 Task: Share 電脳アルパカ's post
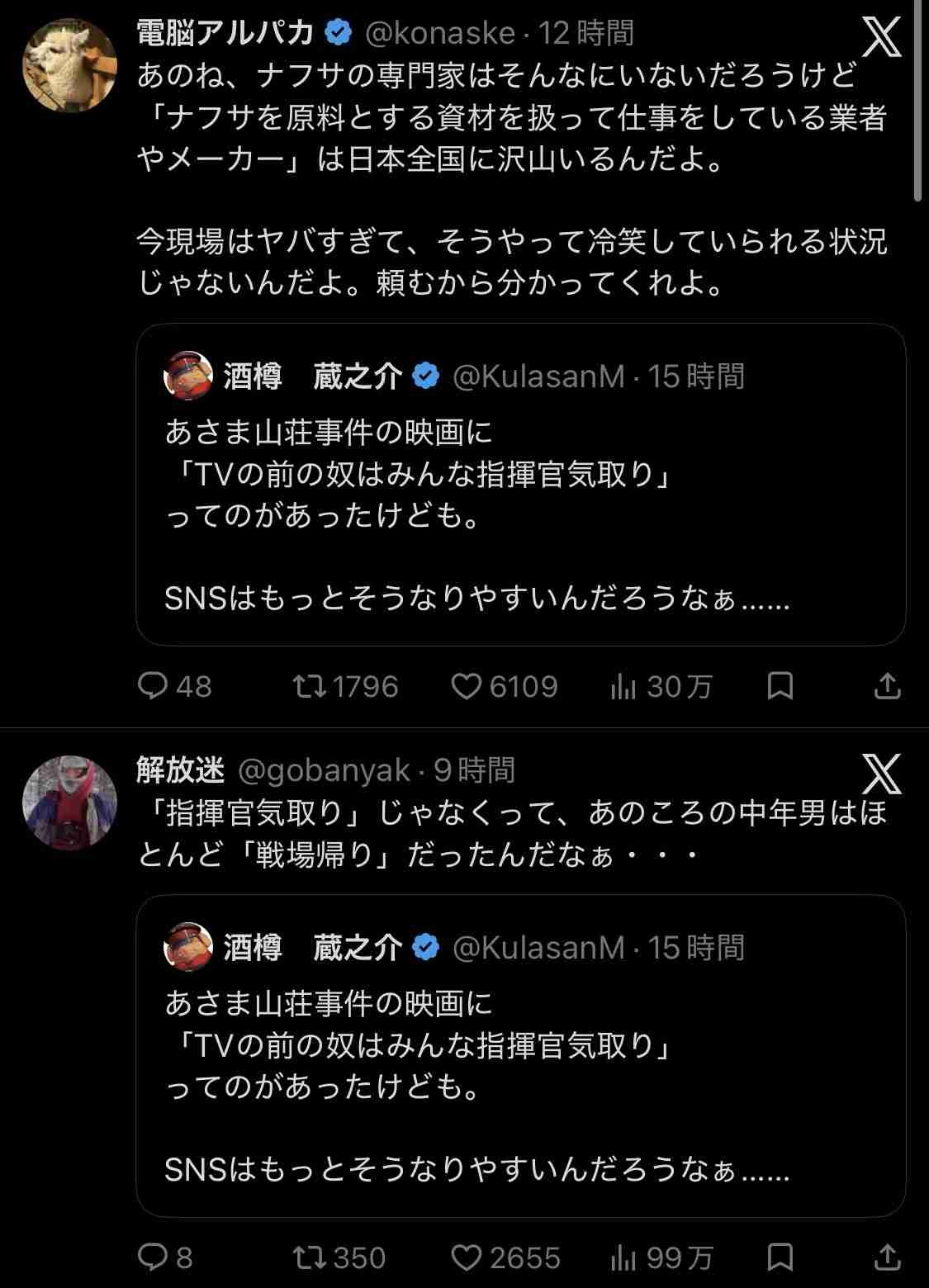[x=888, y=687]
